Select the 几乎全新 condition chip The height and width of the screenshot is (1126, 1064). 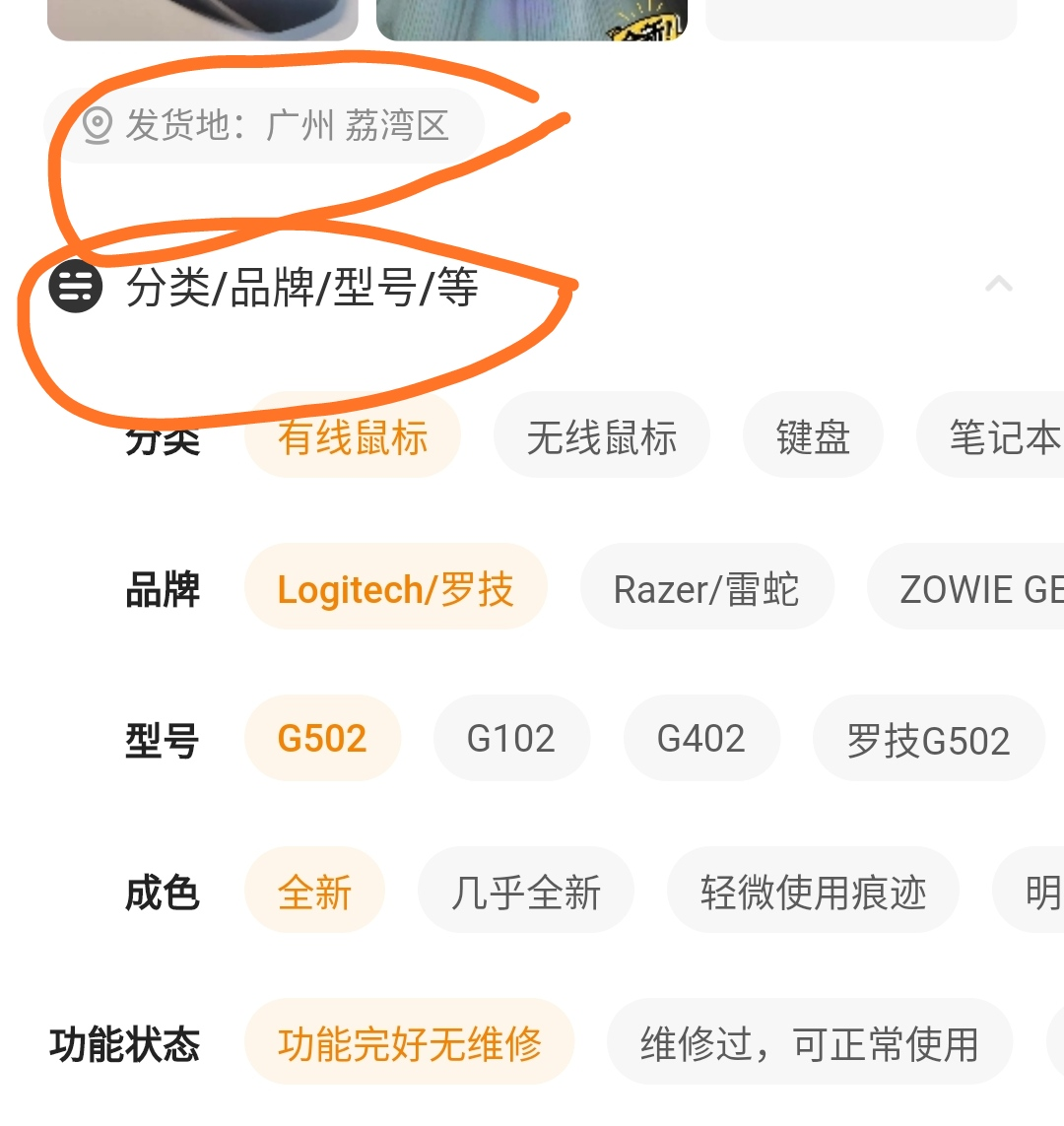click(527, 890)
